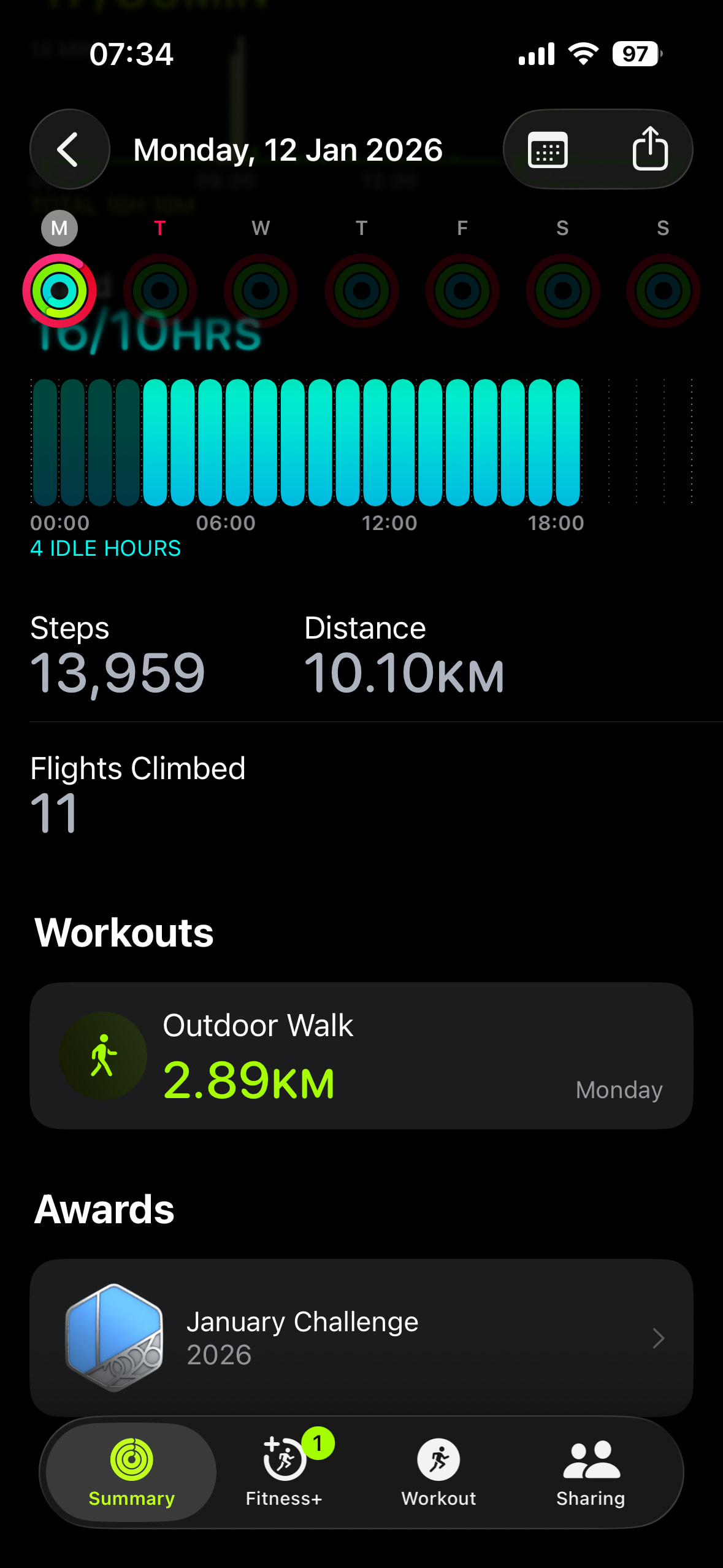Share this day's activity summary
Image resolution: width=723 pixels, height=1568 pixels.
click(649, 148)
